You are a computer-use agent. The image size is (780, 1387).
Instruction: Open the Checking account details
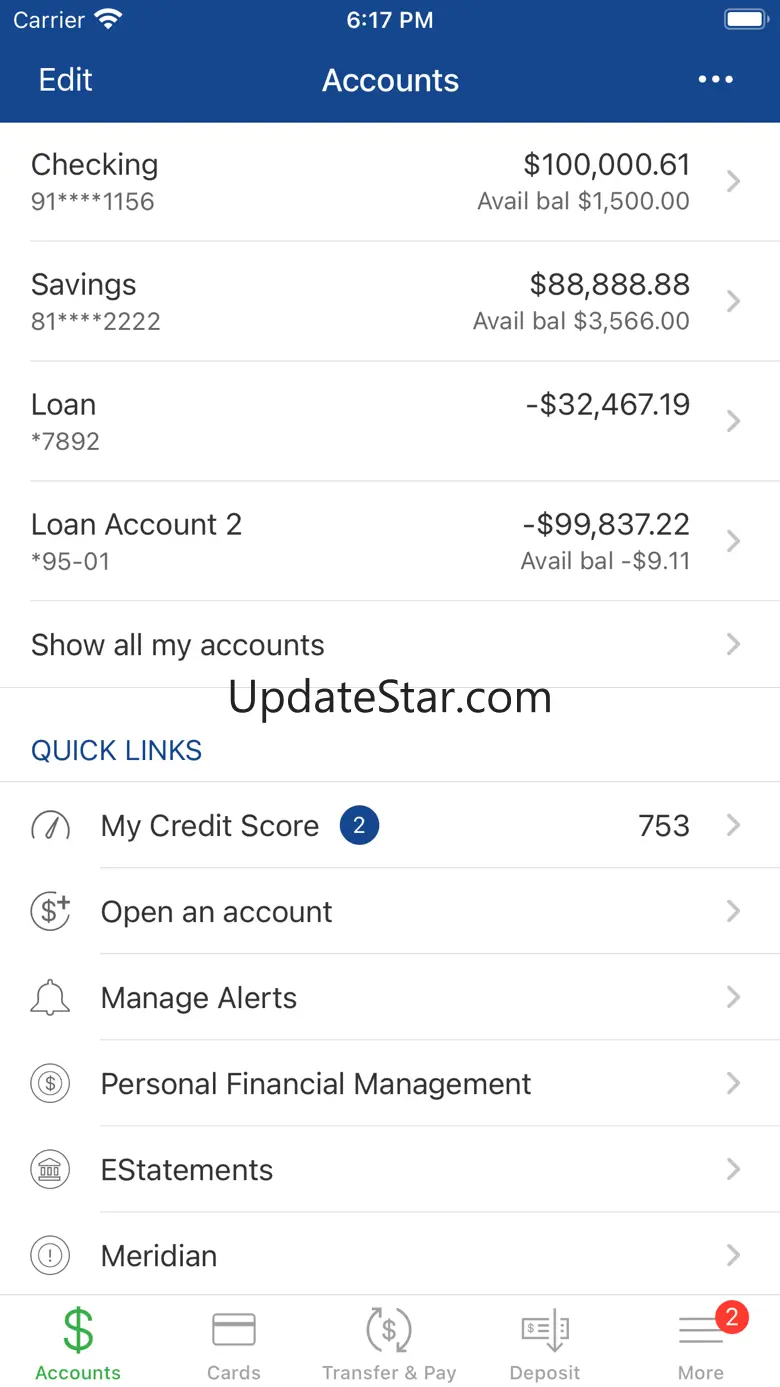(390, 181)
